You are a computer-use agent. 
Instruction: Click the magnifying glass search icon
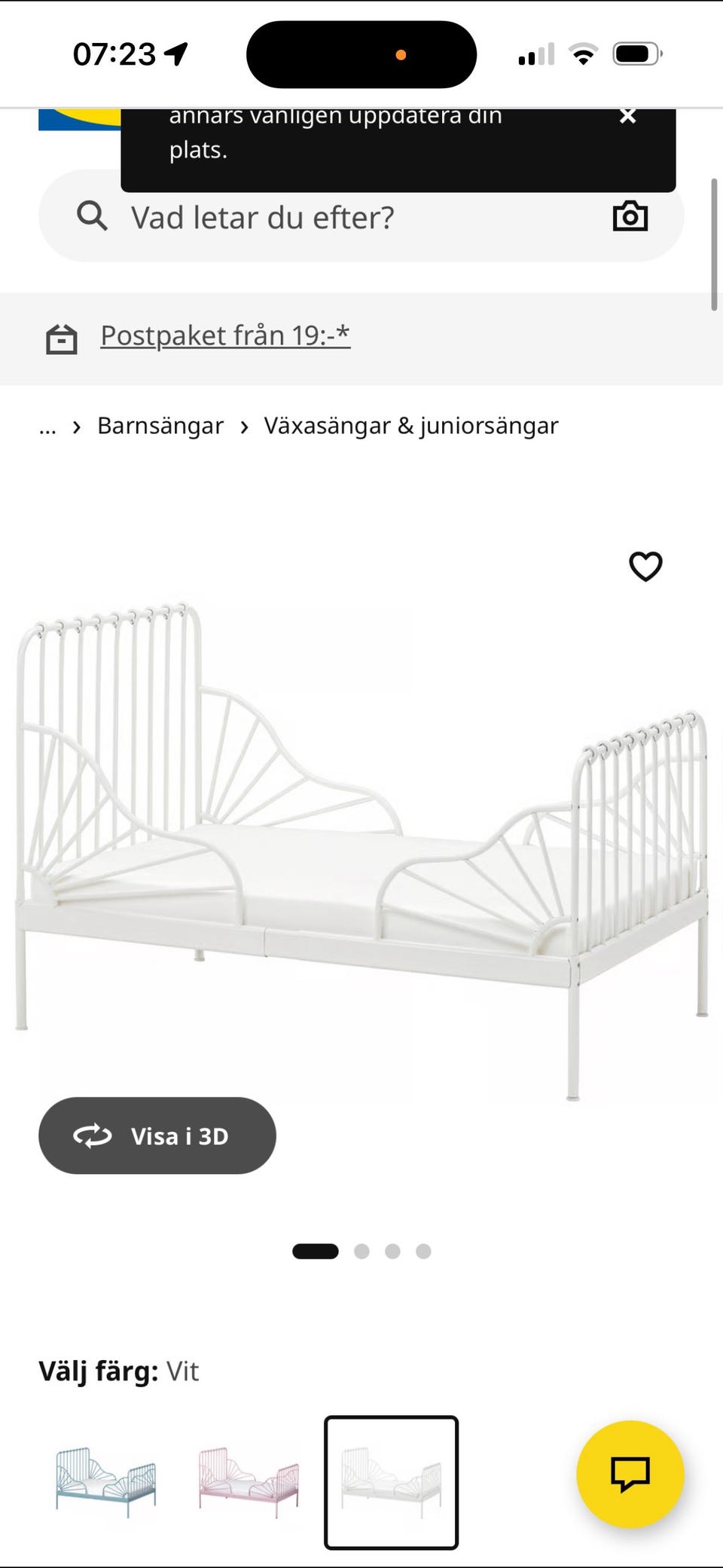coord(92,216)
